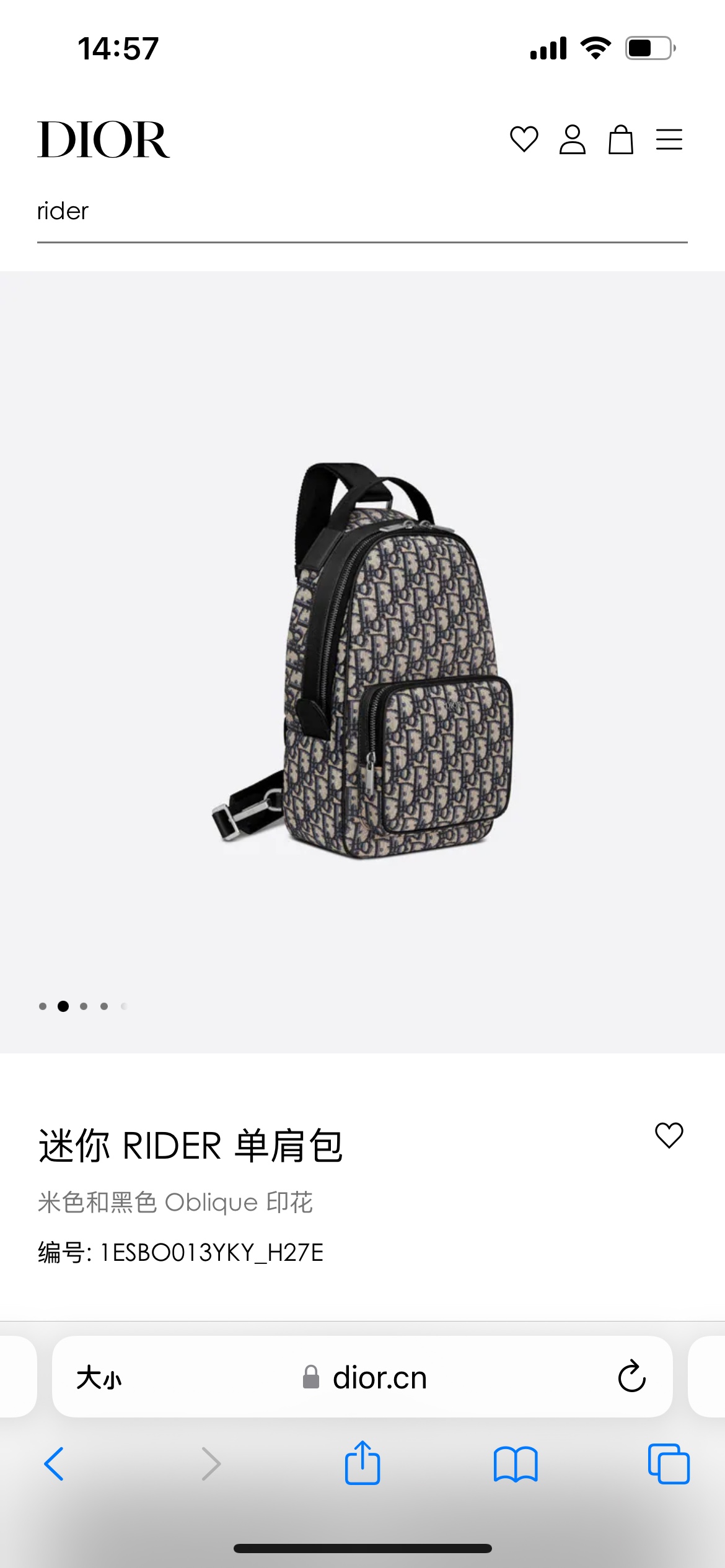Add 迷你 RIDER 单肩包 to wishlist
Viewport: 725px width, 1568px height.
point(669,1136)
